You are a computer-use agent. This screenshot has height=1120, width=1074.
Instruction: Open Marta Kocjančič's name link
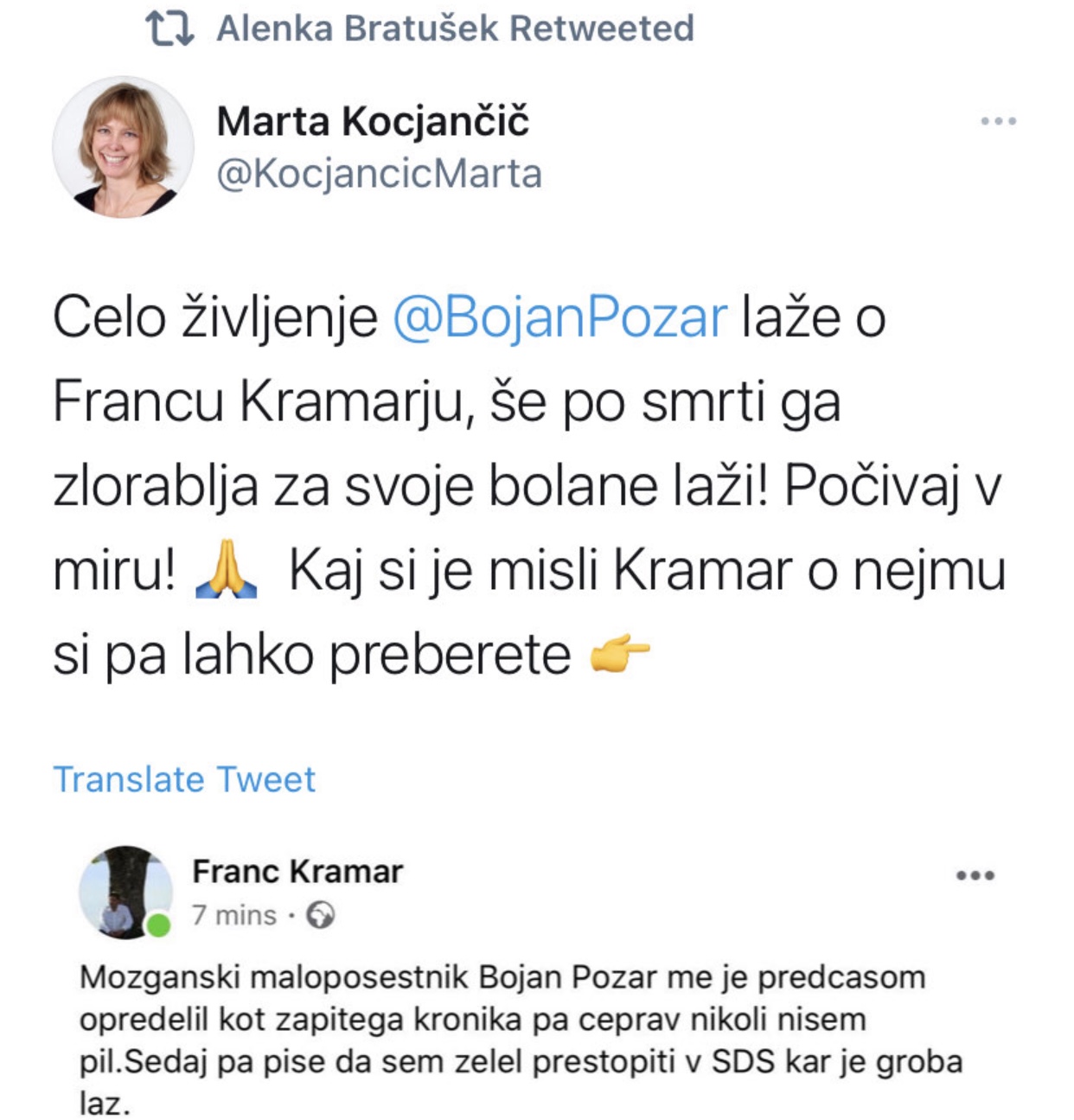(x=372, y=121)
